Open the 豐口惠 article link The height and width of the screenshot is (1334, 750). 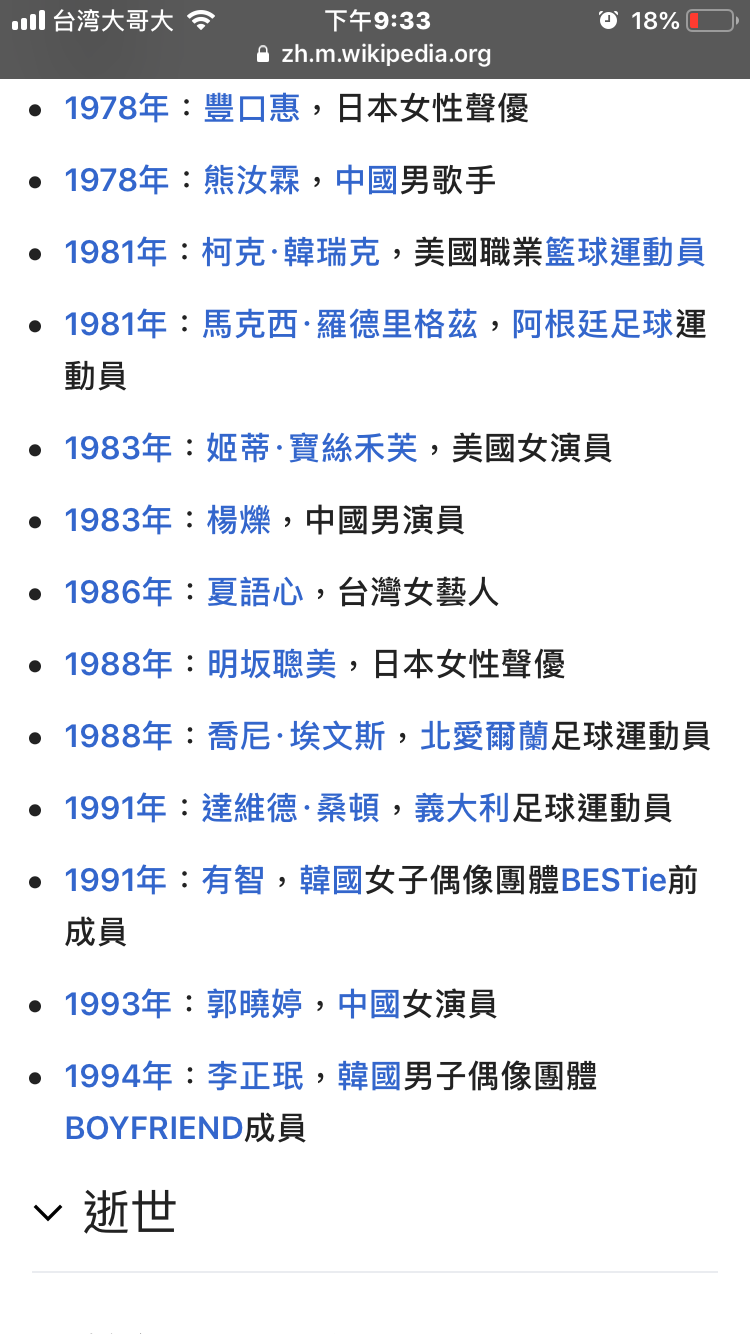pyautogui.click(x=252, y=107)
